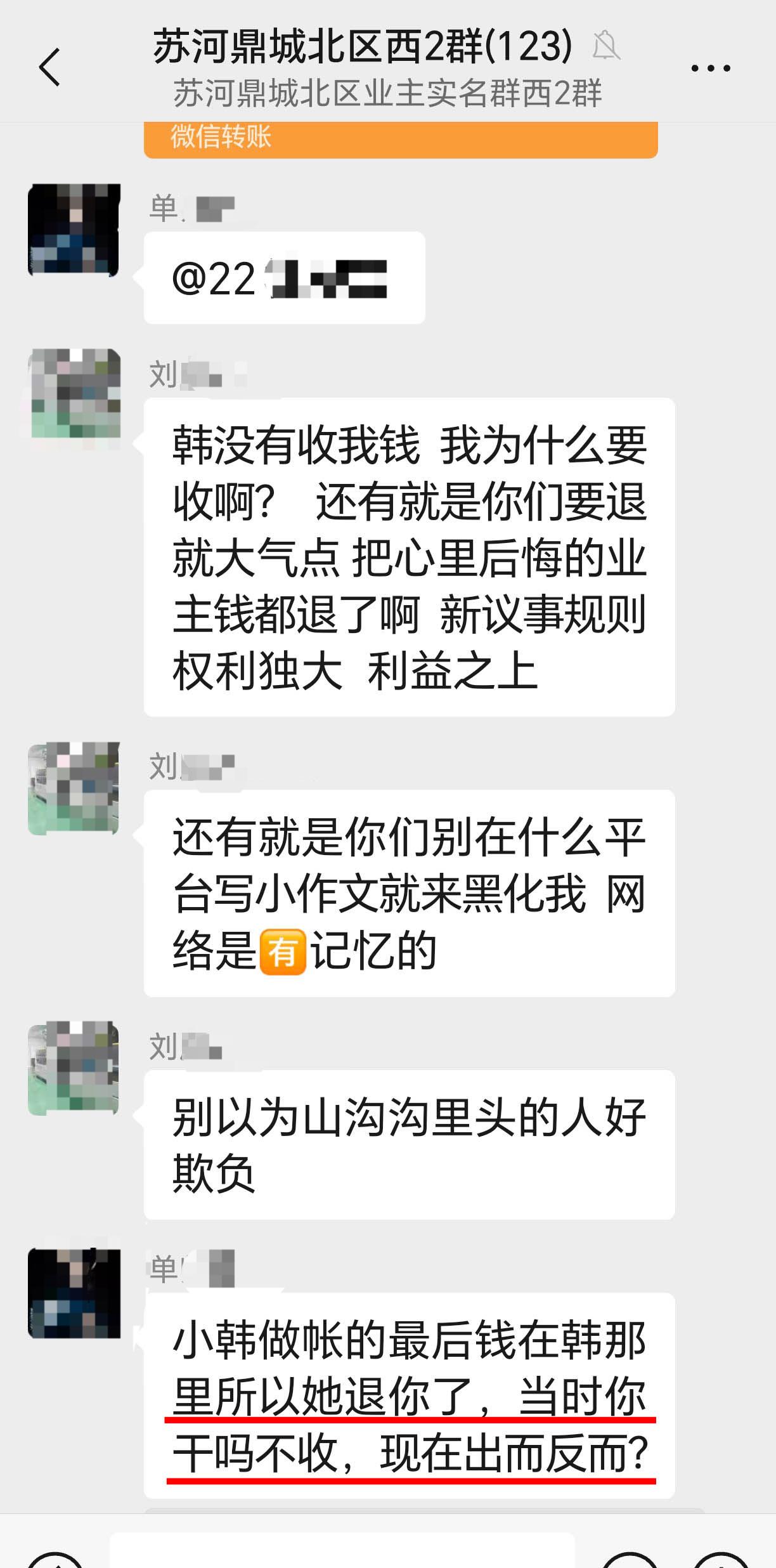Open 刘's avatar beside 写小作文 message
Viewport: 776px width, 1568px height.
[x=74, y=788]
